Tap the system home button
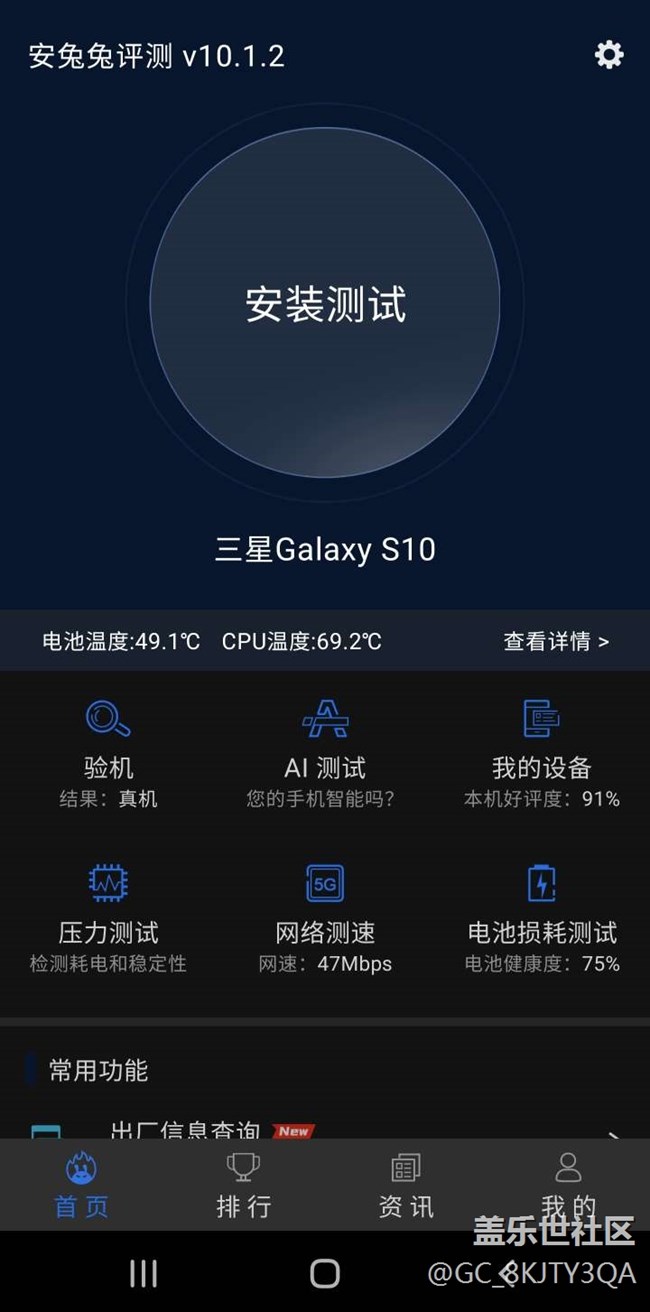Viewport: 650px width, 1312px height. [x=325, y=1273]
